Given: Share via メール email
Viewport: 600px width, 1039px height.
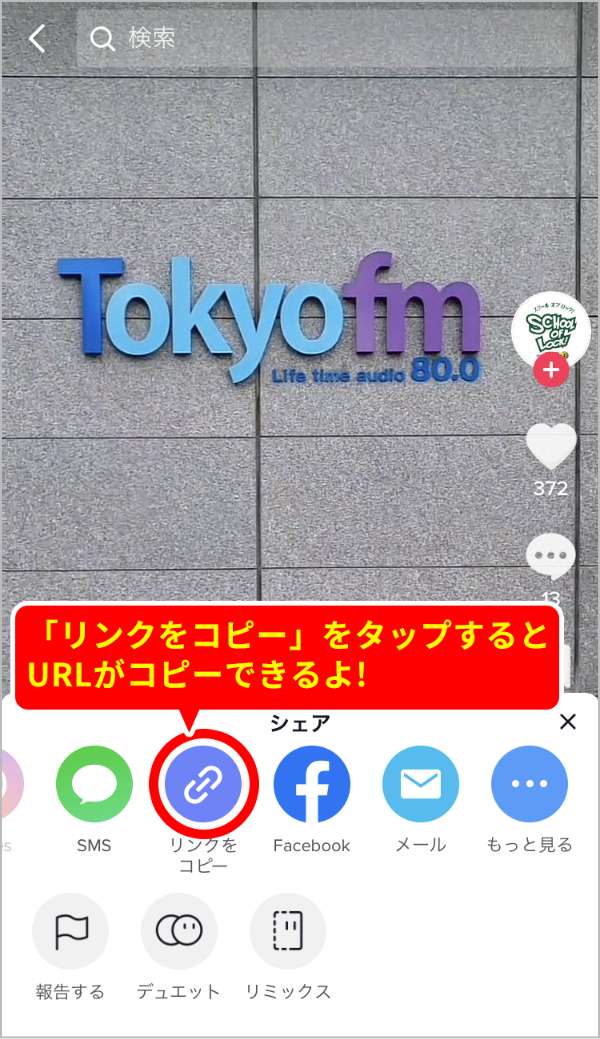Looking at the screenshot, I should click(421, 784).
